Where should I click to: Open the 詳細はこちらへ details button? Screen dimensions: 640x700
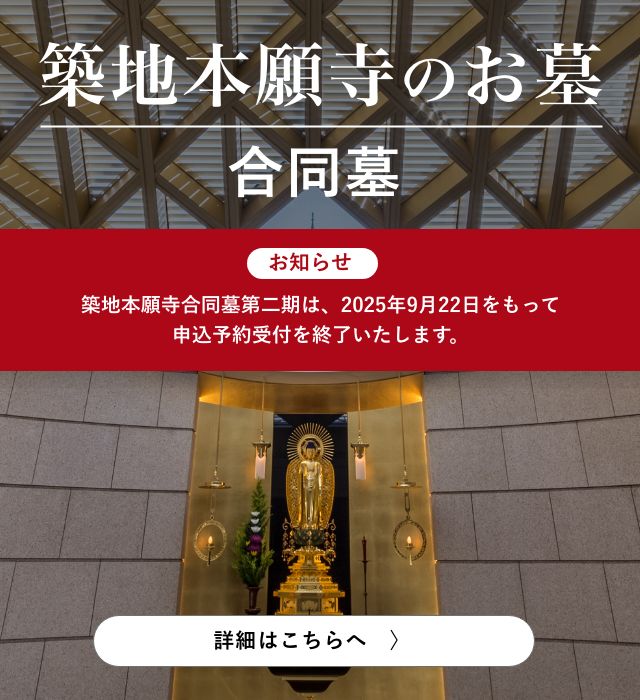point(313,641)
